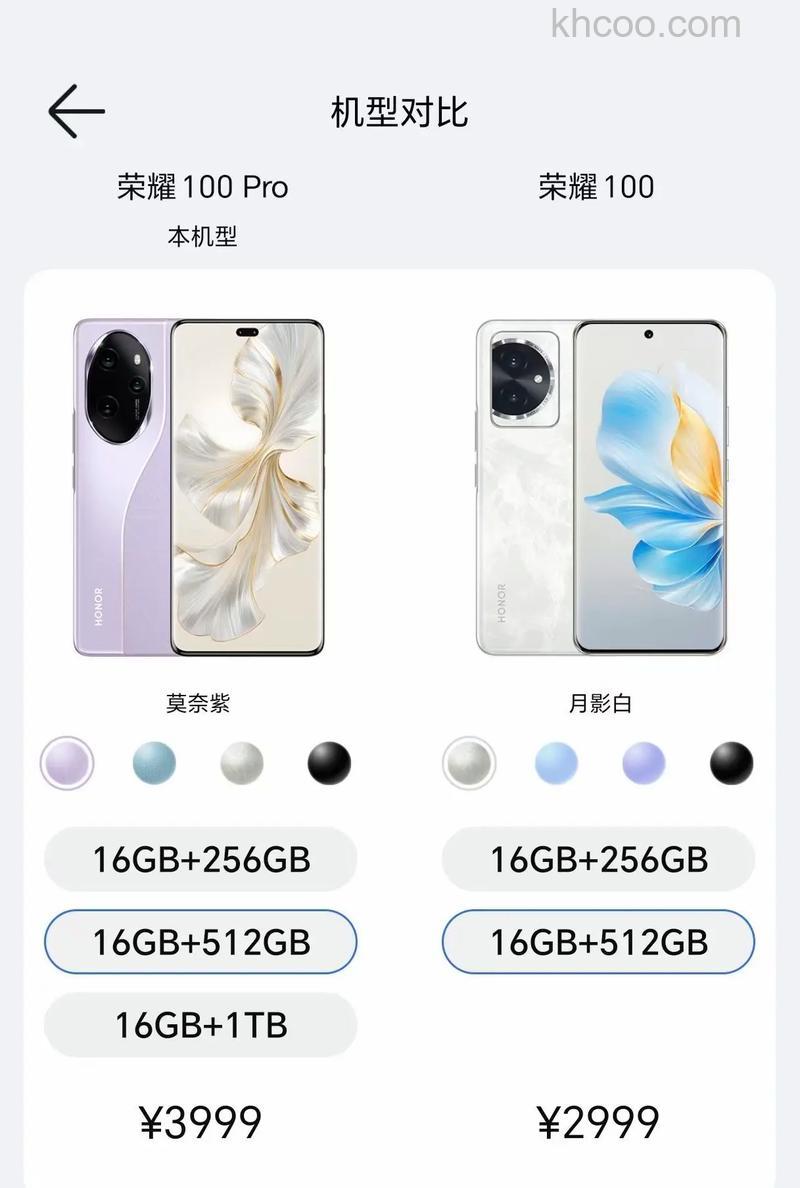Viewport: 800px width, 1188px height.
Task: Choose the blue color for 荣耀 100
Action: click(556, 764)
